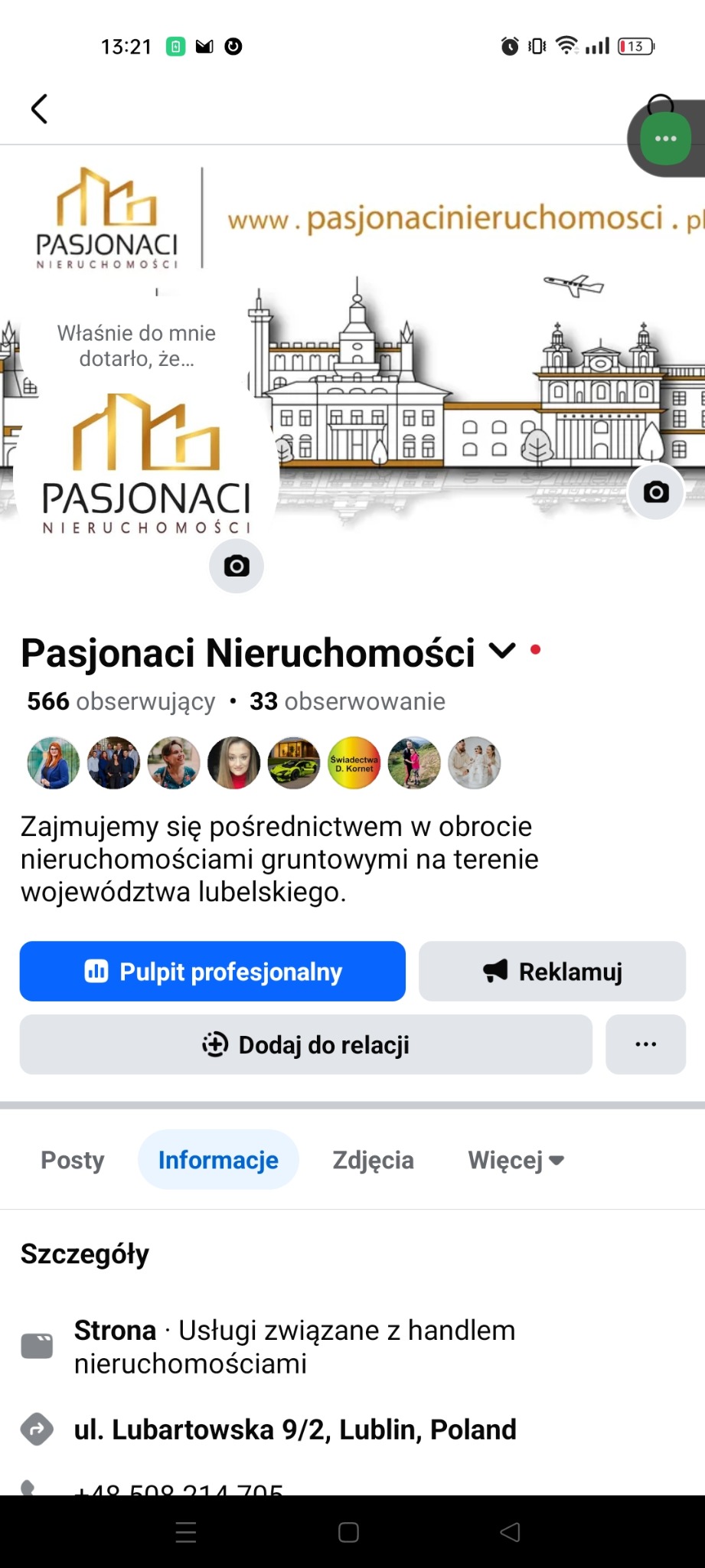The height and width of the screenshot is (1568, 705).
Task: Change profile picture via camera icon
Action: tap(236, 566)
